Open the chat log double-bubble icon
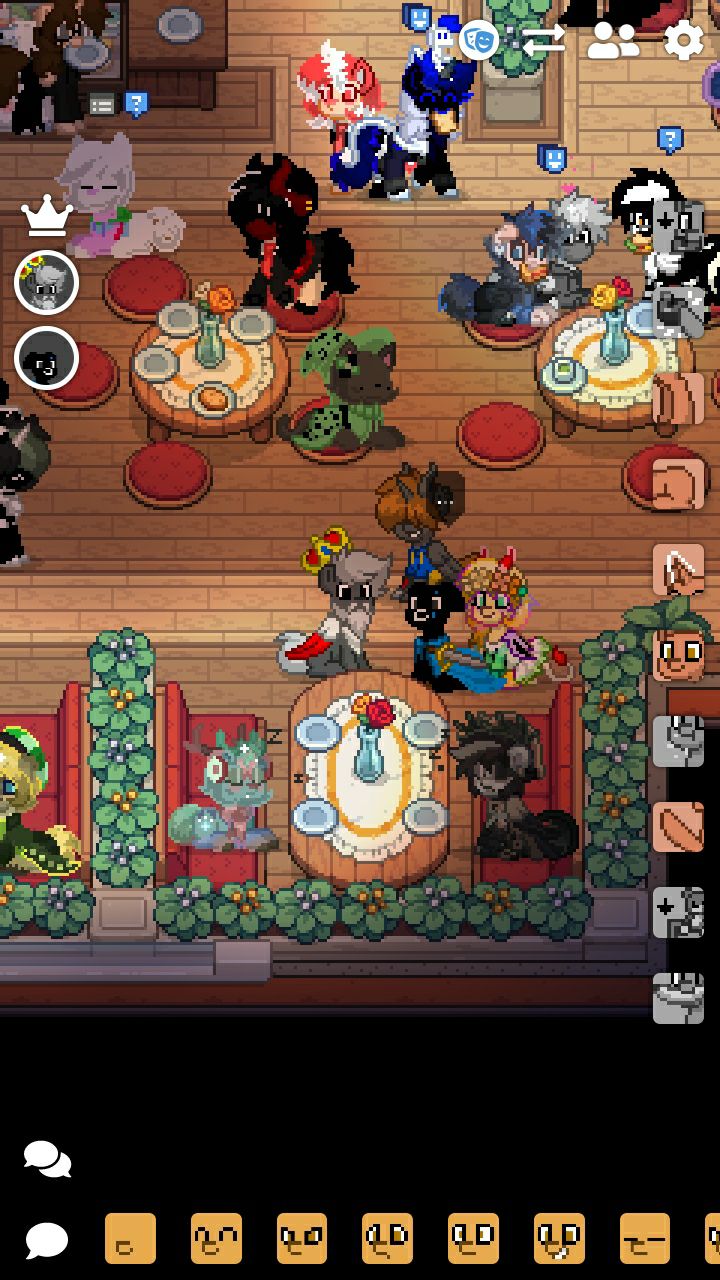The height and width of the screenshot is (1280, 720). (47, 1160)
